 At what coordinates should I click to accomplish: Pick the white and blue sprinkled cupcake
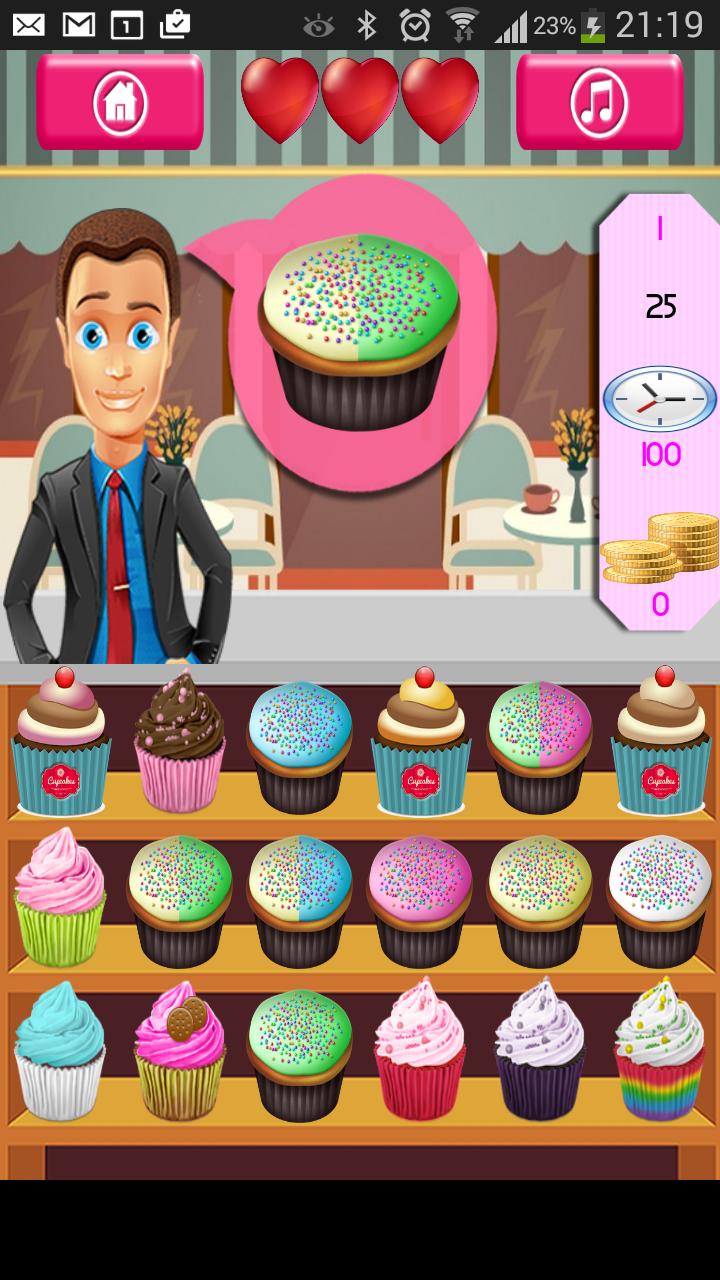300,900
